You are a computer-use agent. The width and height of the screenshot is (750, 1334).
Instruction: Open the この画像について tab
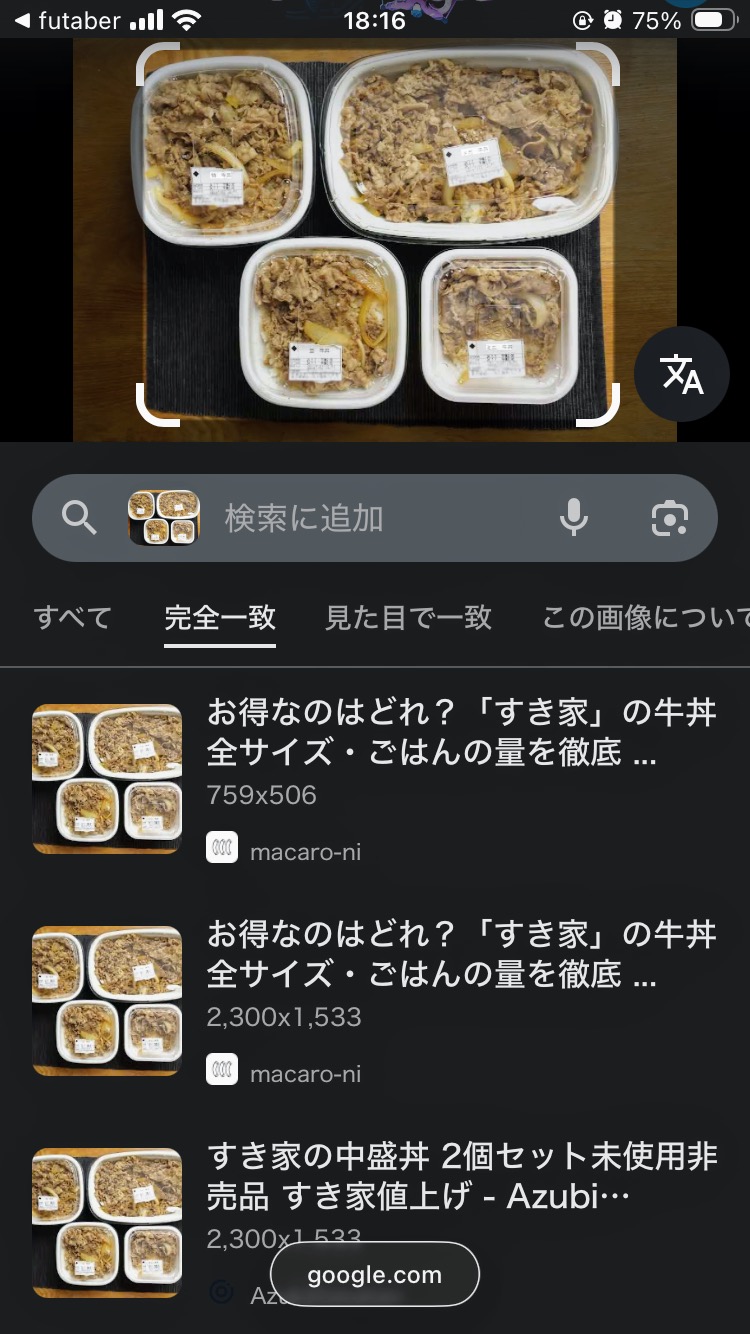pyautogui.click(x=645, y=618)
